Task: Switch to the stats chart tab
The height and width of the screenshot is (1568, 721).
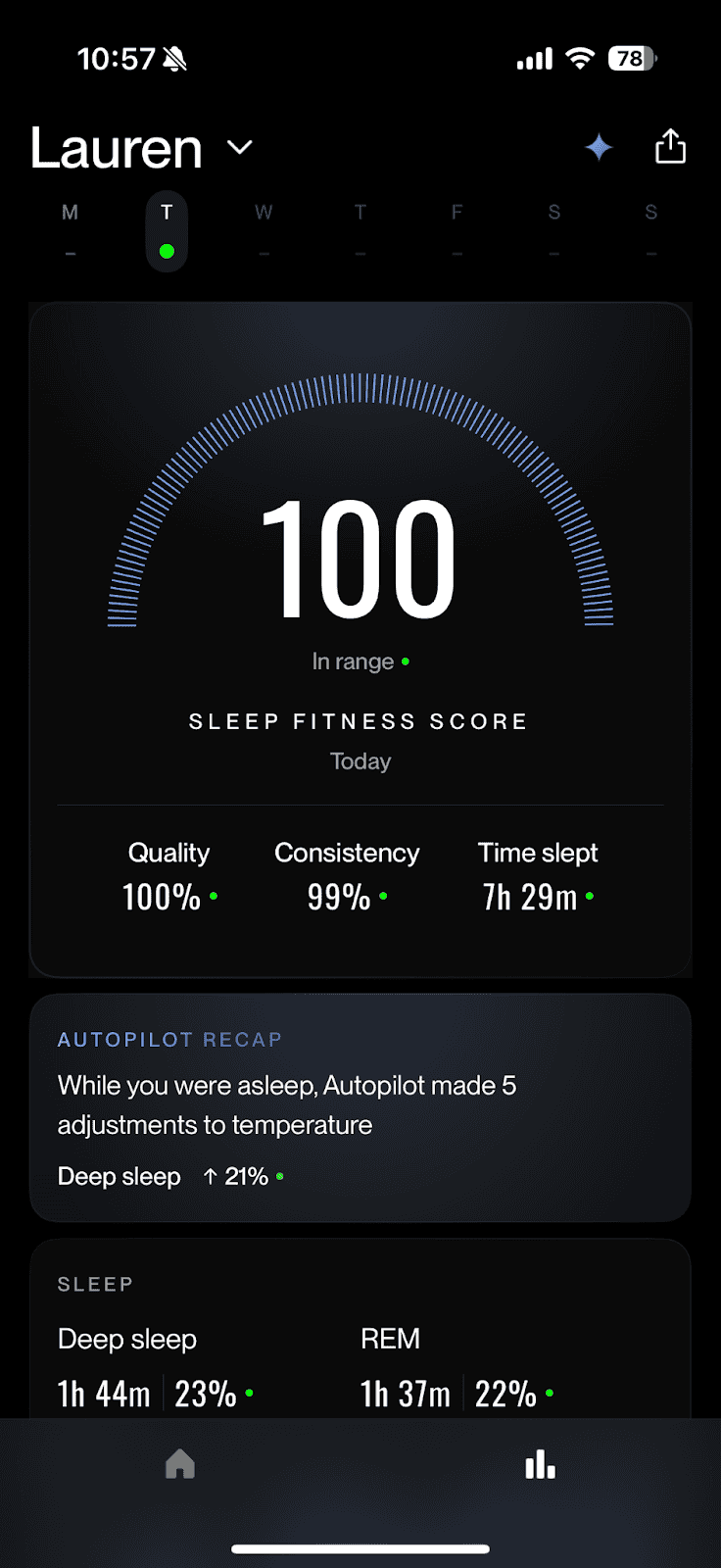Action: [540, 1465]
